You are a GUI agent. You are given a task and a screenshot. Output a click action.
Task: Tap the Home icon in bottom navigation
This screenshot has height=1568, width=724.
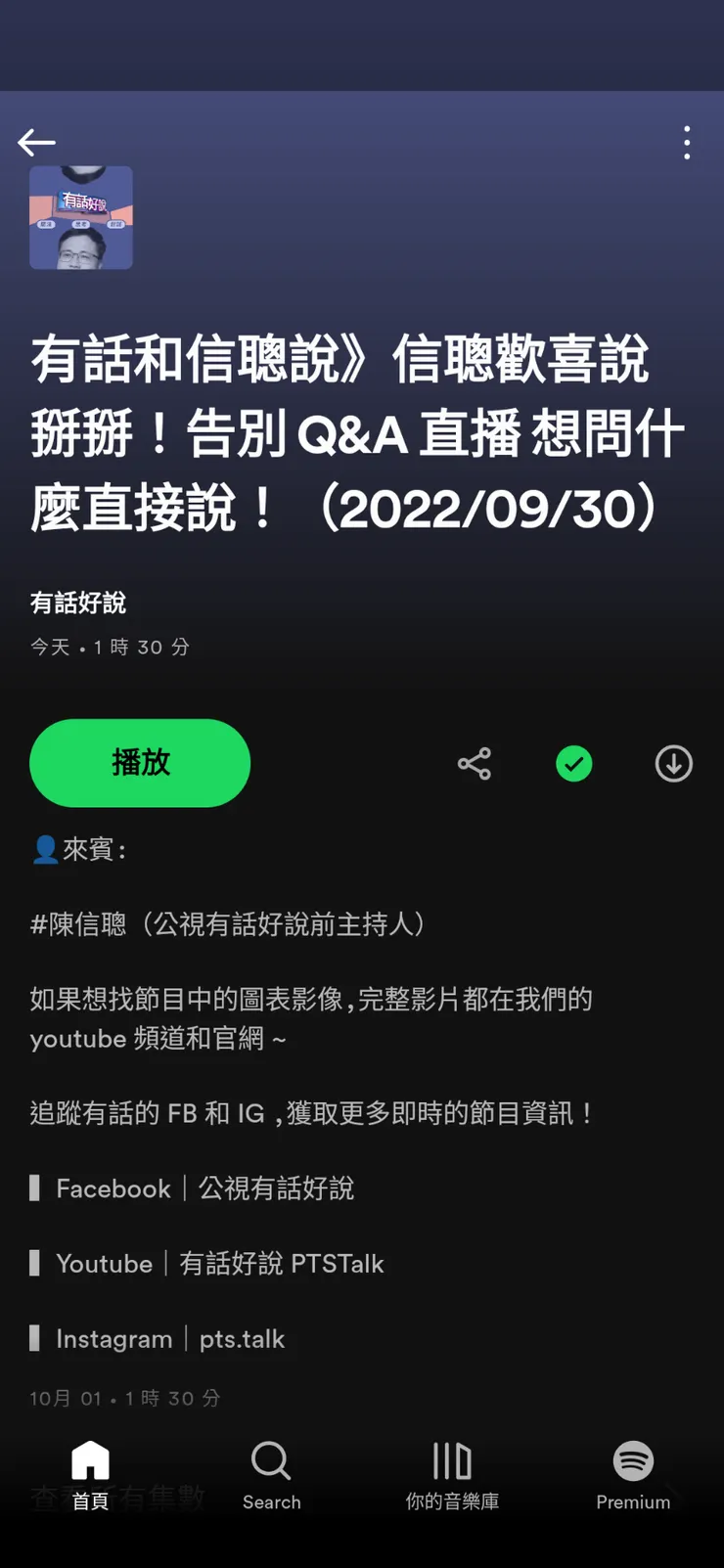pos(90,1461)
